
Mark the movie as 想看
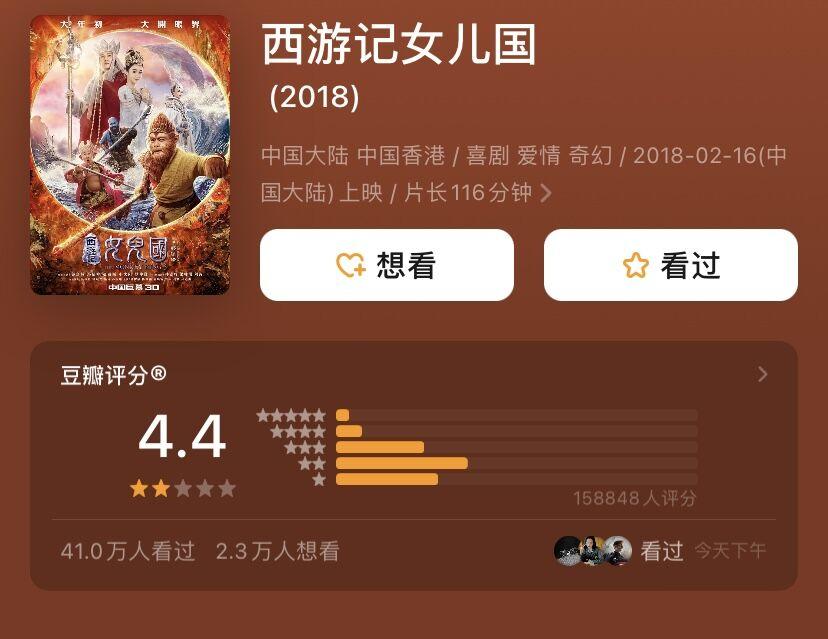tap(386, 265)
